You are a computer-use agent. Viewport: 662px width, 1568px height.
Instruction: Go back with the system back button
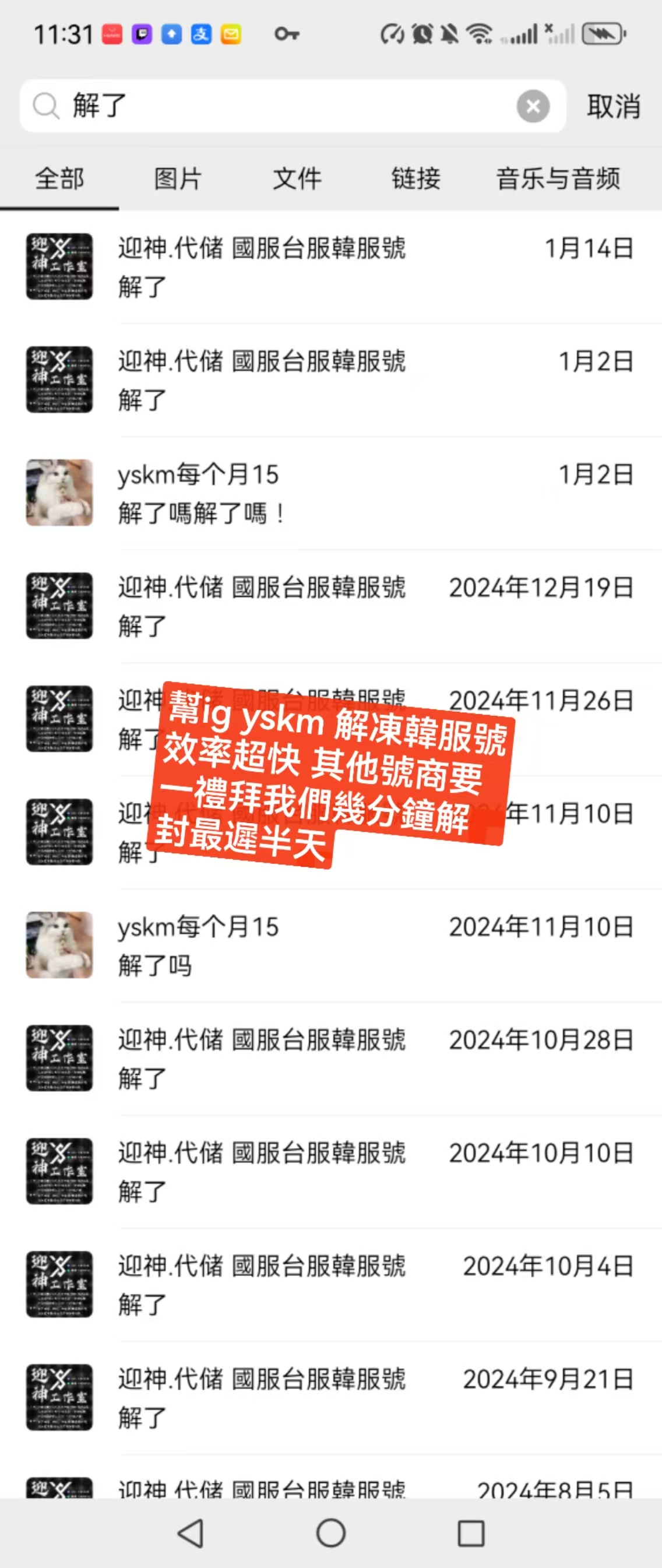[x=191, y=1532]
